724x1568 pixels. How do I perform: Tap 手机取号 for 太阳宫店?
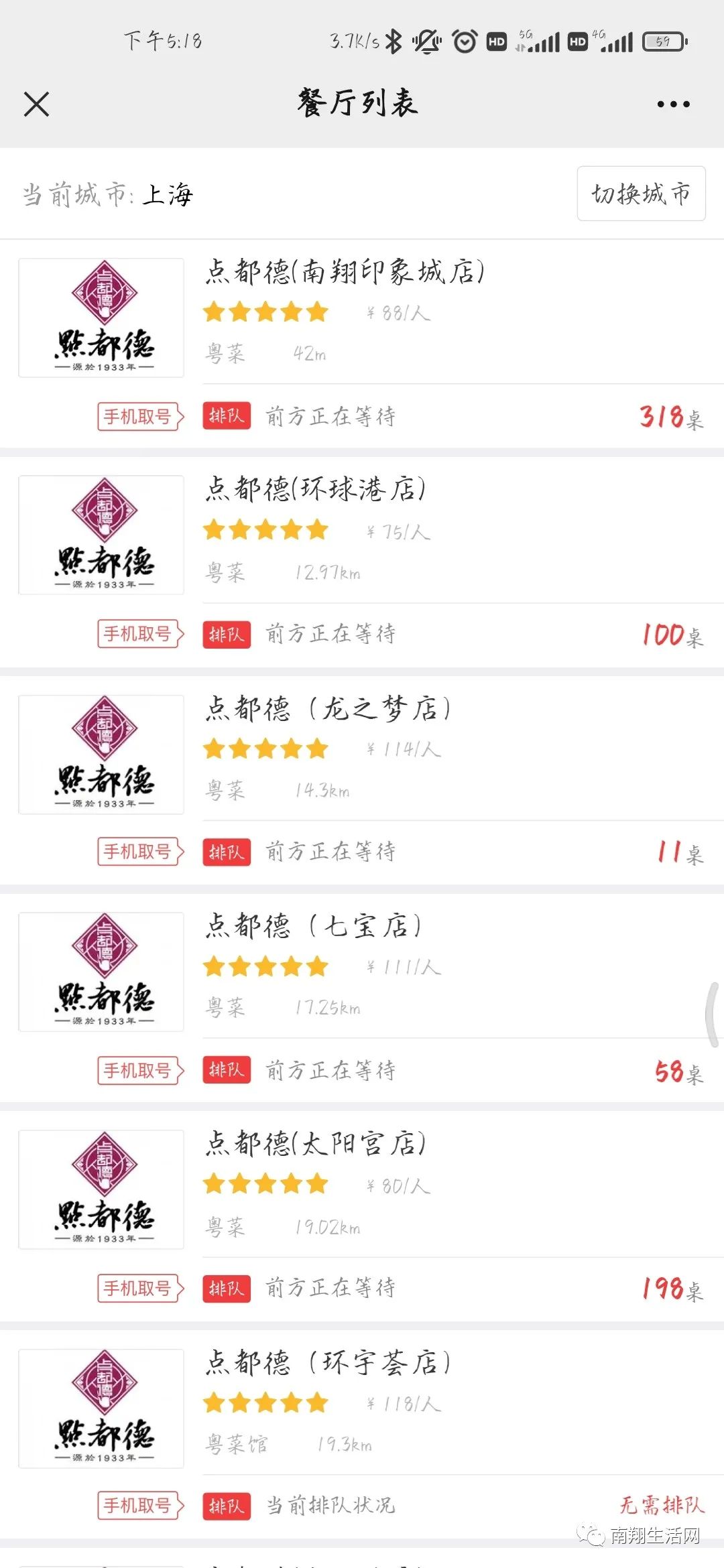click(x=141, y=1288)
